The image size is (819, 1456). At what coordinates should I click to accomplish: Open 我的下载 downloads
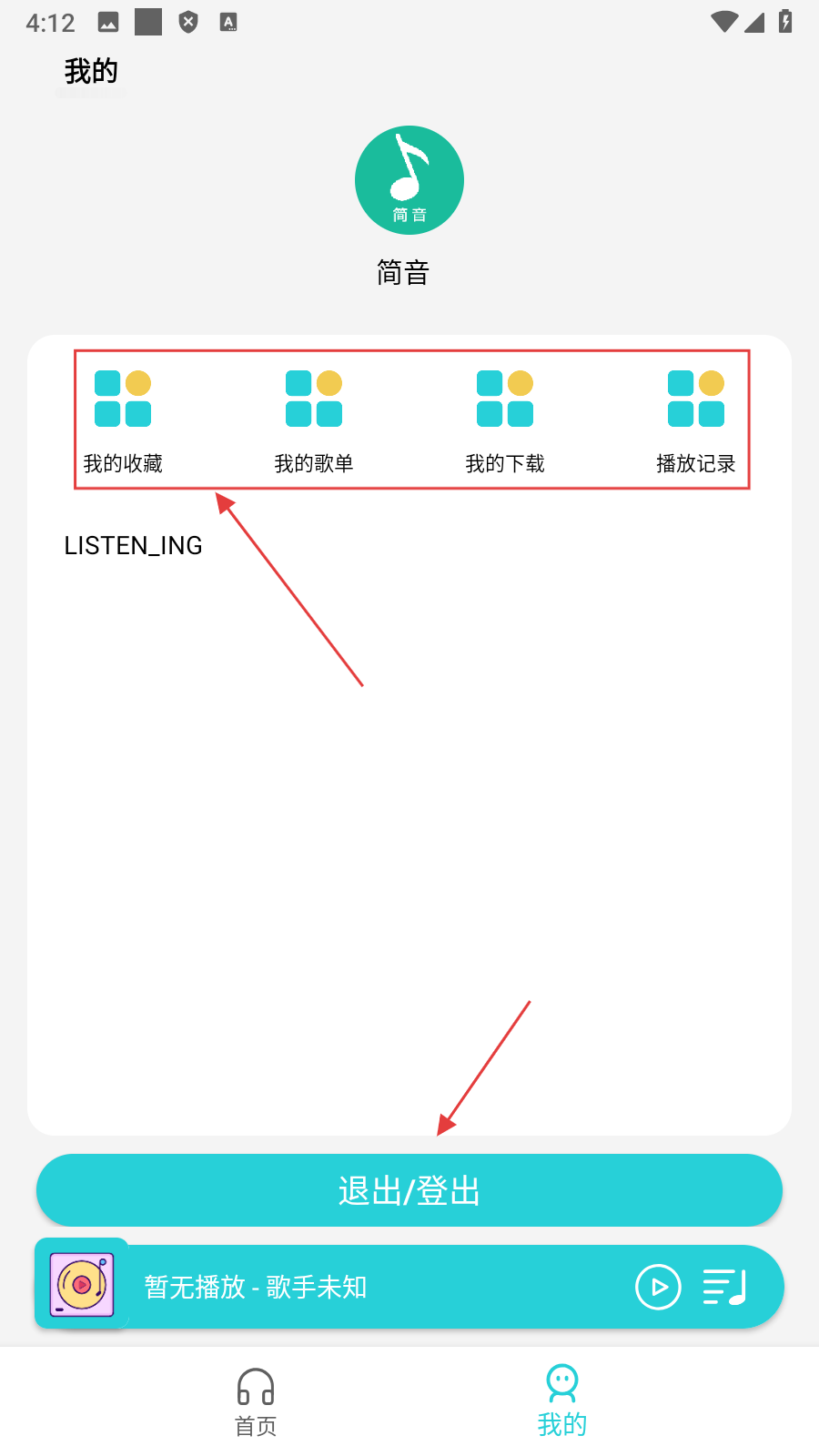point(505,421)
